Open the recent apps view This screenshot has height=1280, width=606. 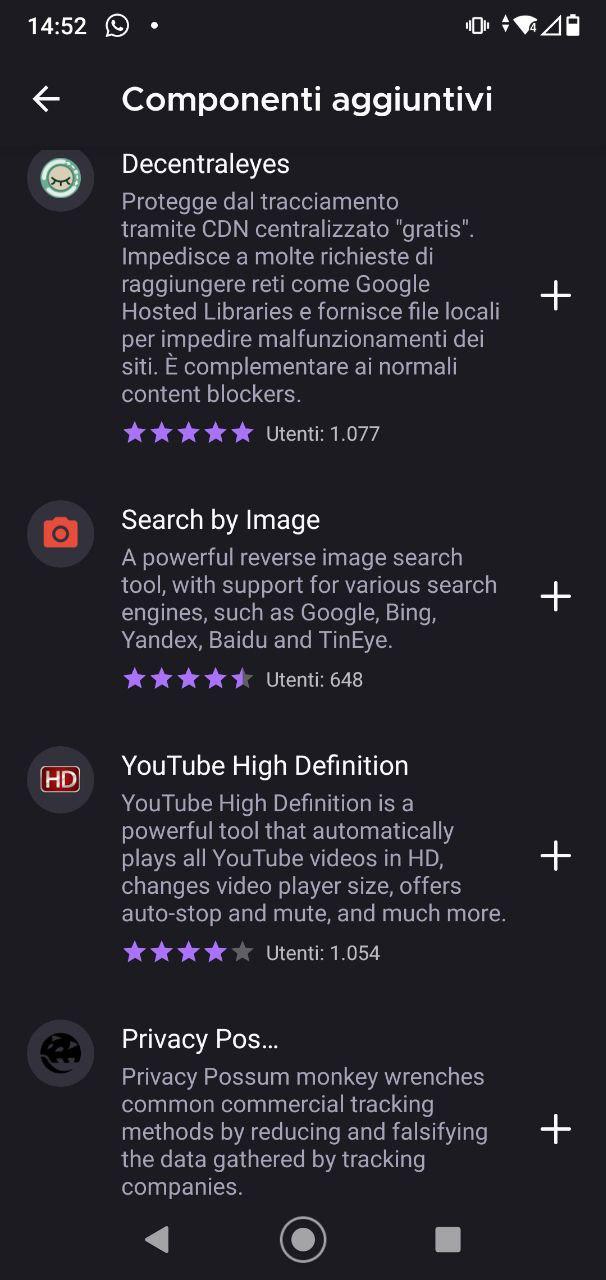point(447,1240)
